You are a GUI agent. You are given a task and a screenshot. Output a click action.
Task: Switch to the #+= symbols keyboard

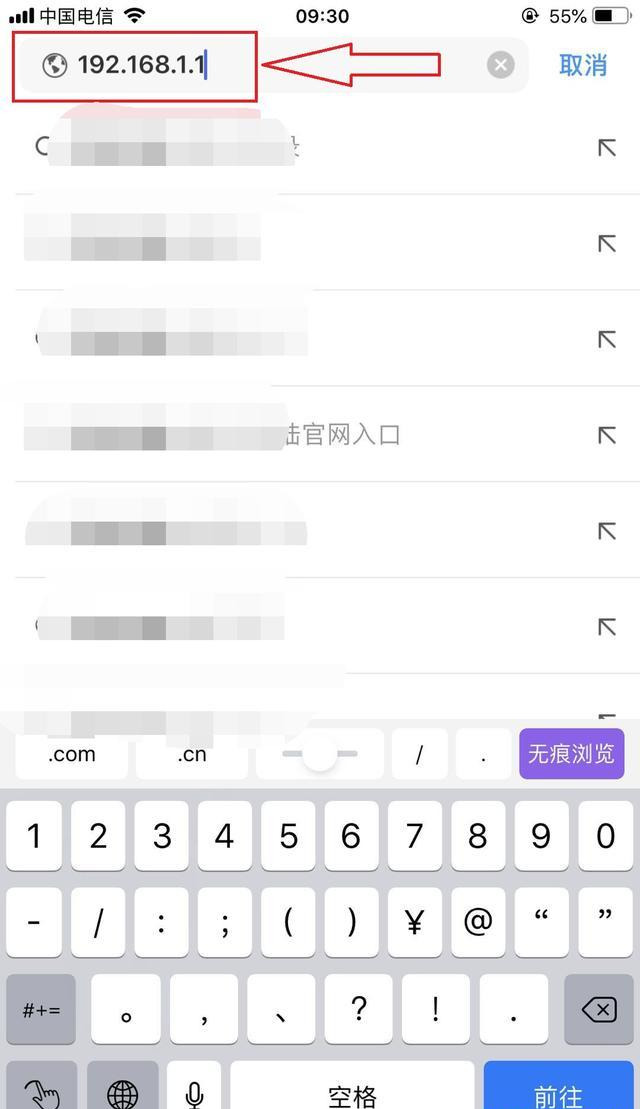pos(41,1010)
